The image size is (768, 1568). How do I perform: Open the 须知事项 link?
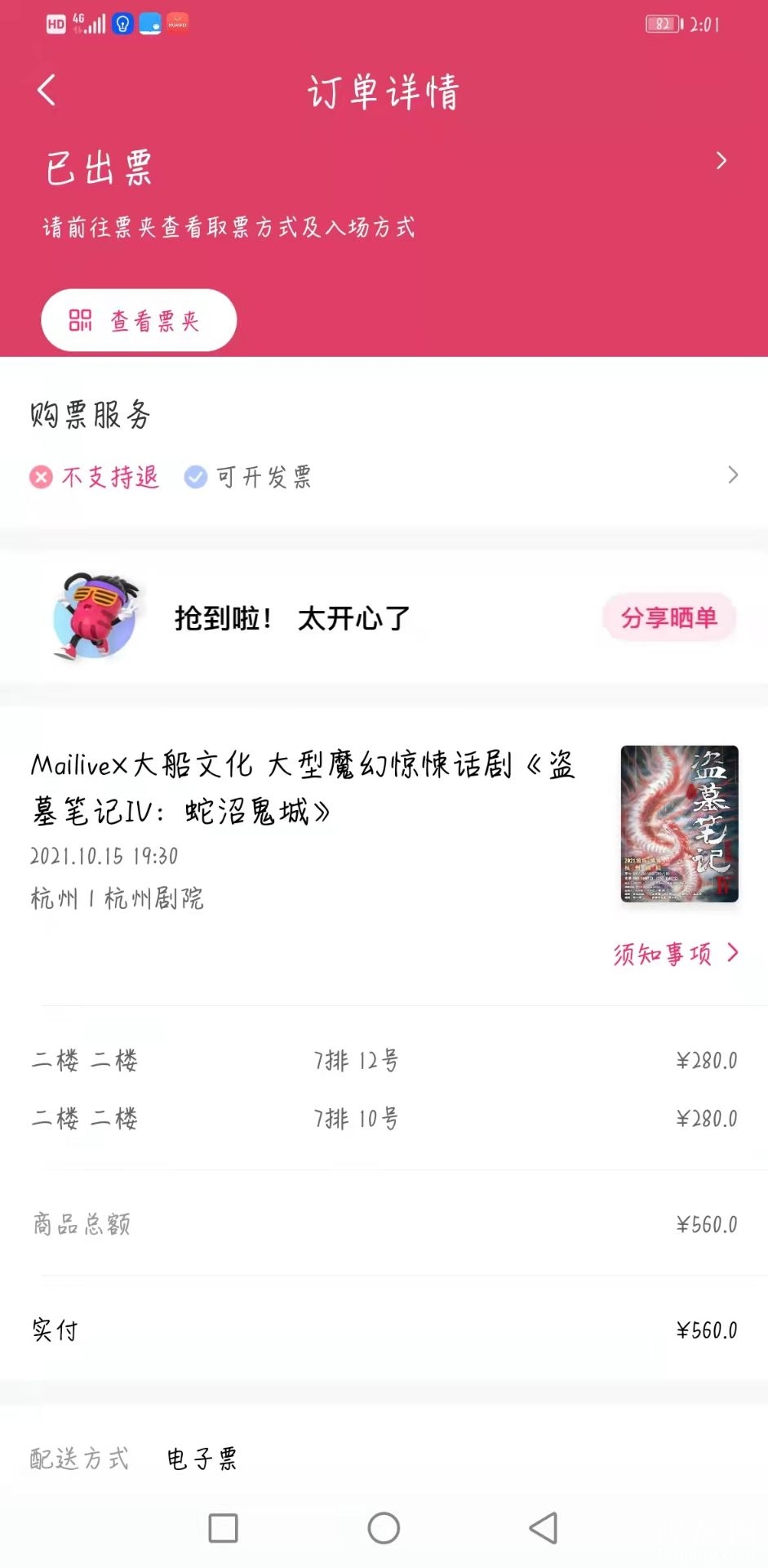tap(675, 953)
